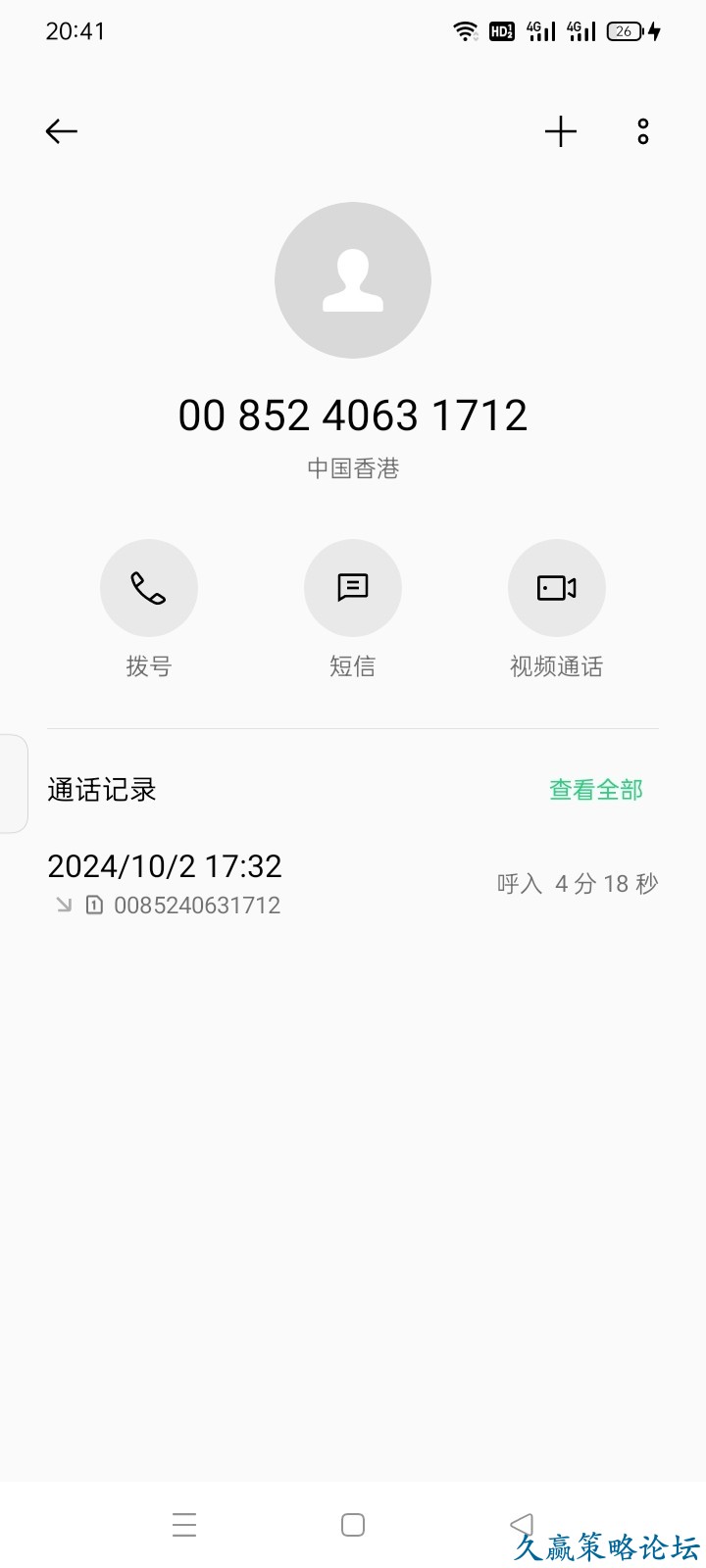Go to home via system navigation

pyautogui.click(x=353, y=1525)
